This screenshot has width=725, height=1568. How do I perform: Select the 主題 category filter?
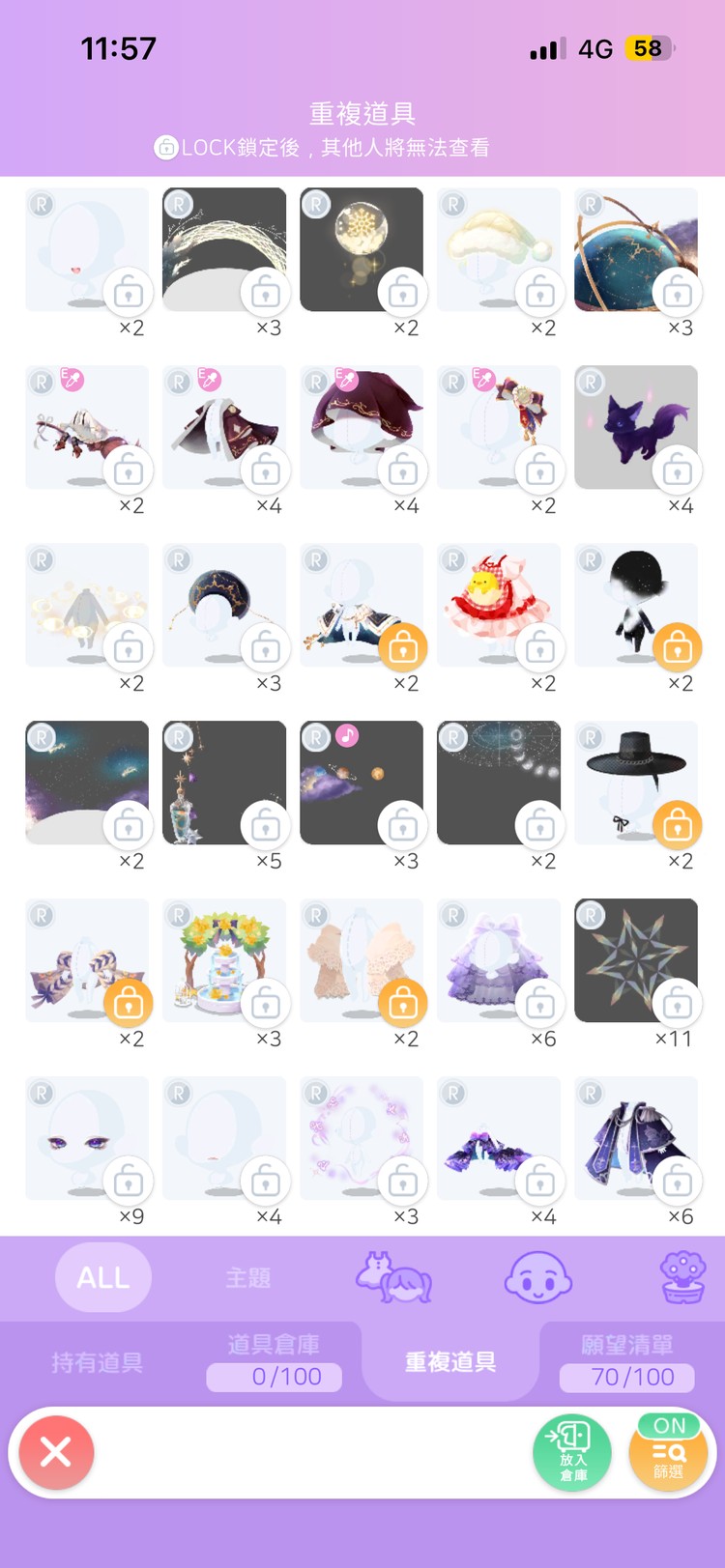[x=247, y=1277]
